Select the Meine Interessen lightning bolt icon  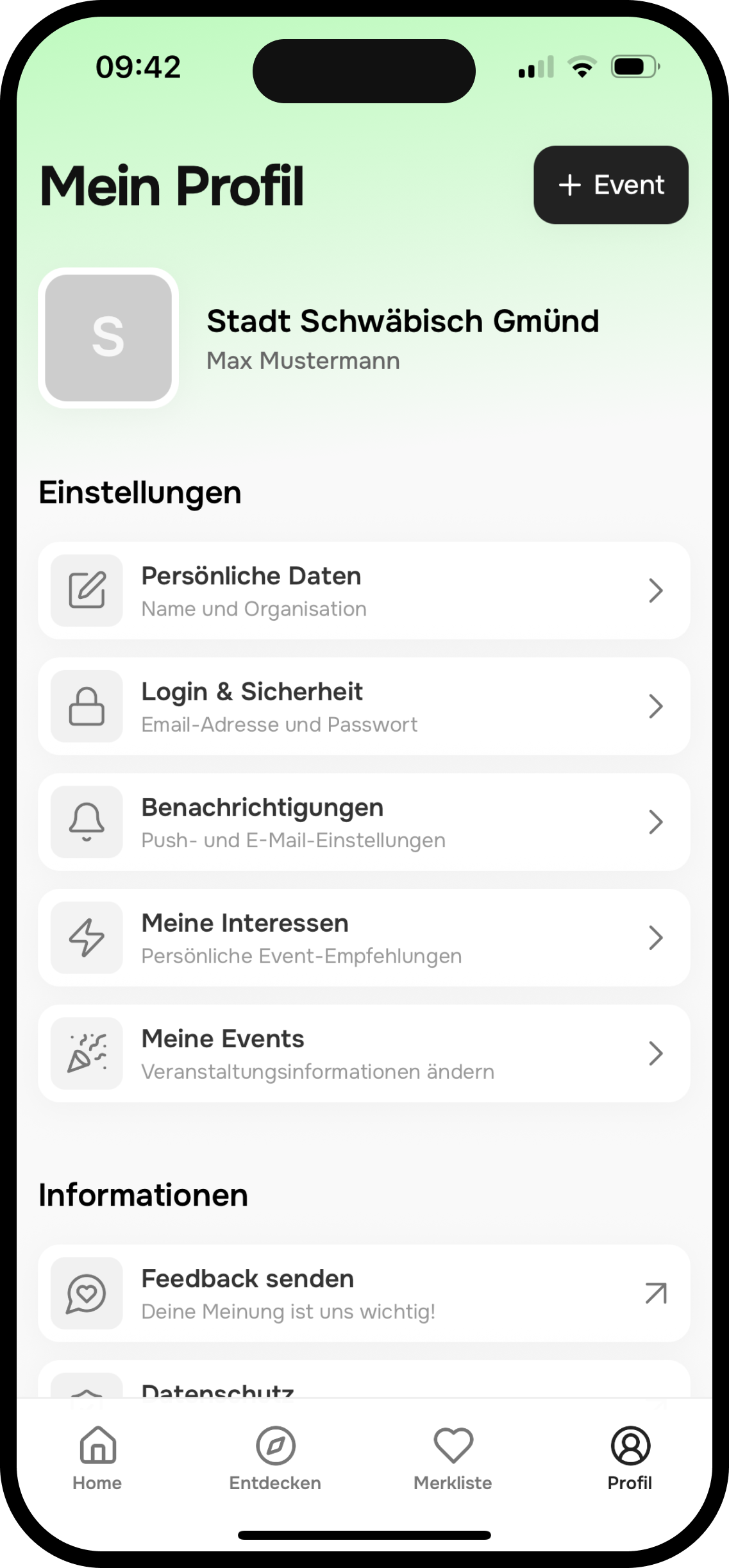pyautogui.click(x=87, y=938)
